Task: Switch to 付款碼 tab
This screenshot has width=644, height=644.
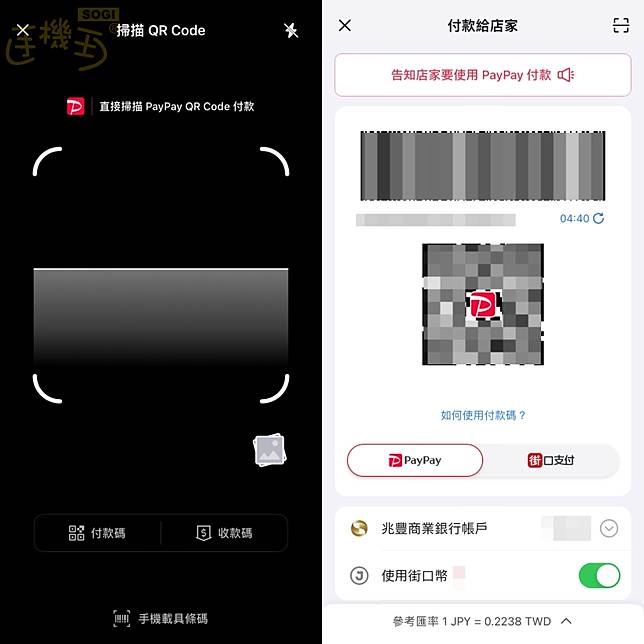Action: click(x=97, y=533)
